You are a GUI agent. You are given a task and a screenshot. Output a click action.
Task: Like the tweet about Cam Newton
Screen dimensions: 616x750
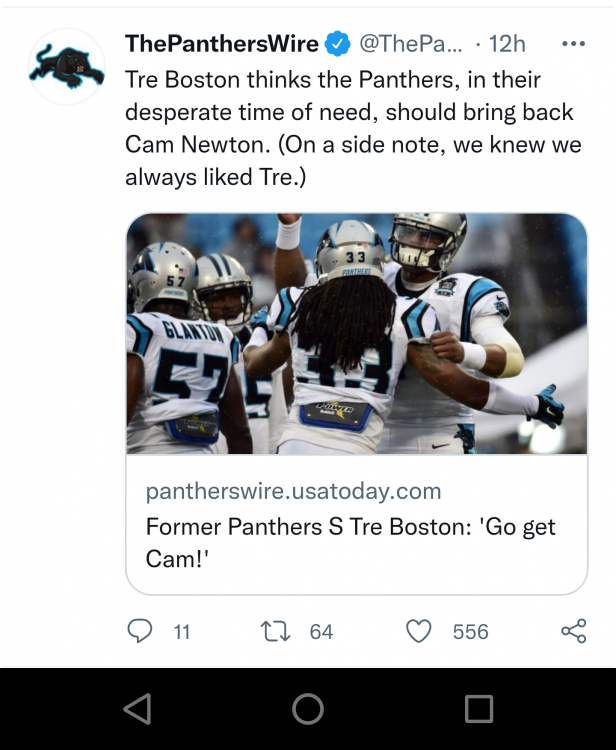point(420,631)
